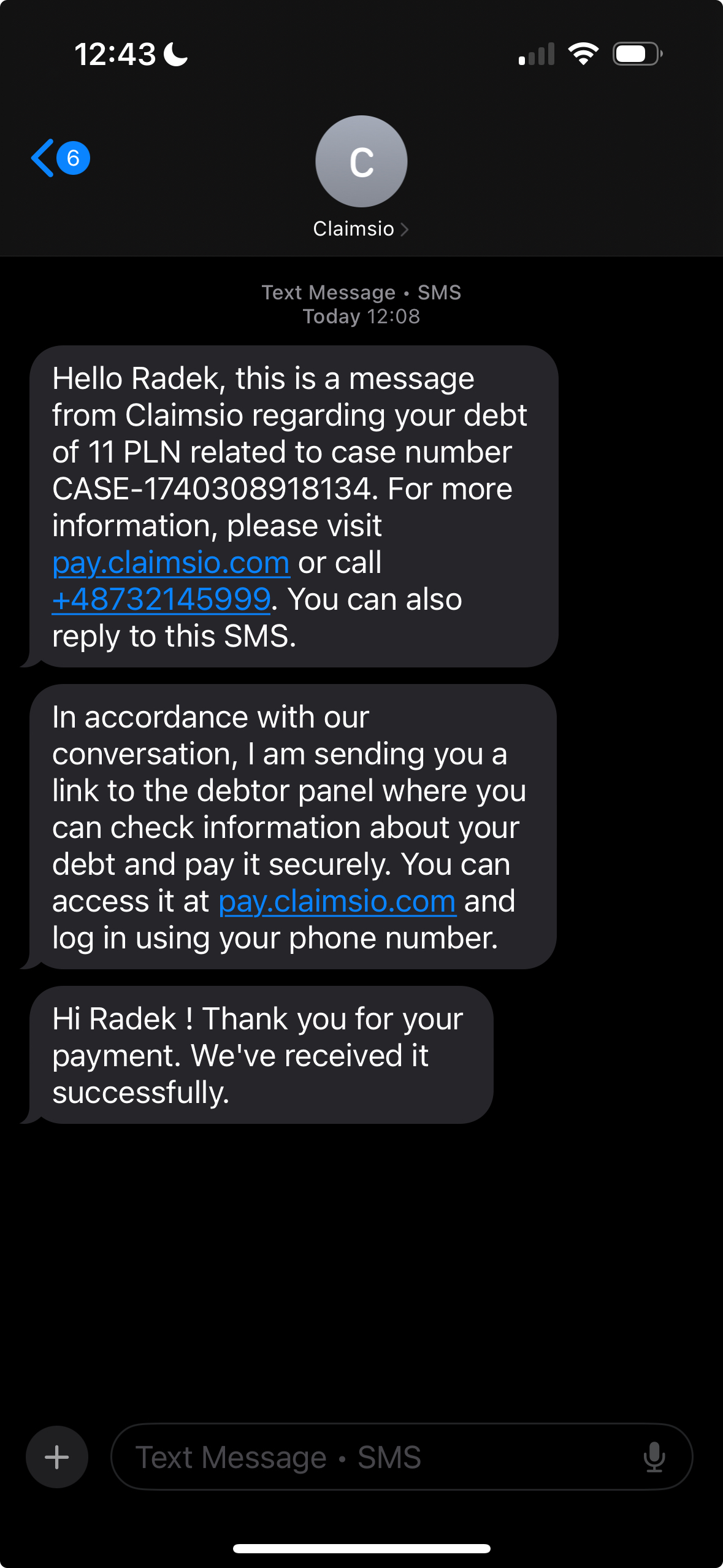Start dictation with the microphone icon
Screen dimensions: 723x1568
coord(654,1457)
